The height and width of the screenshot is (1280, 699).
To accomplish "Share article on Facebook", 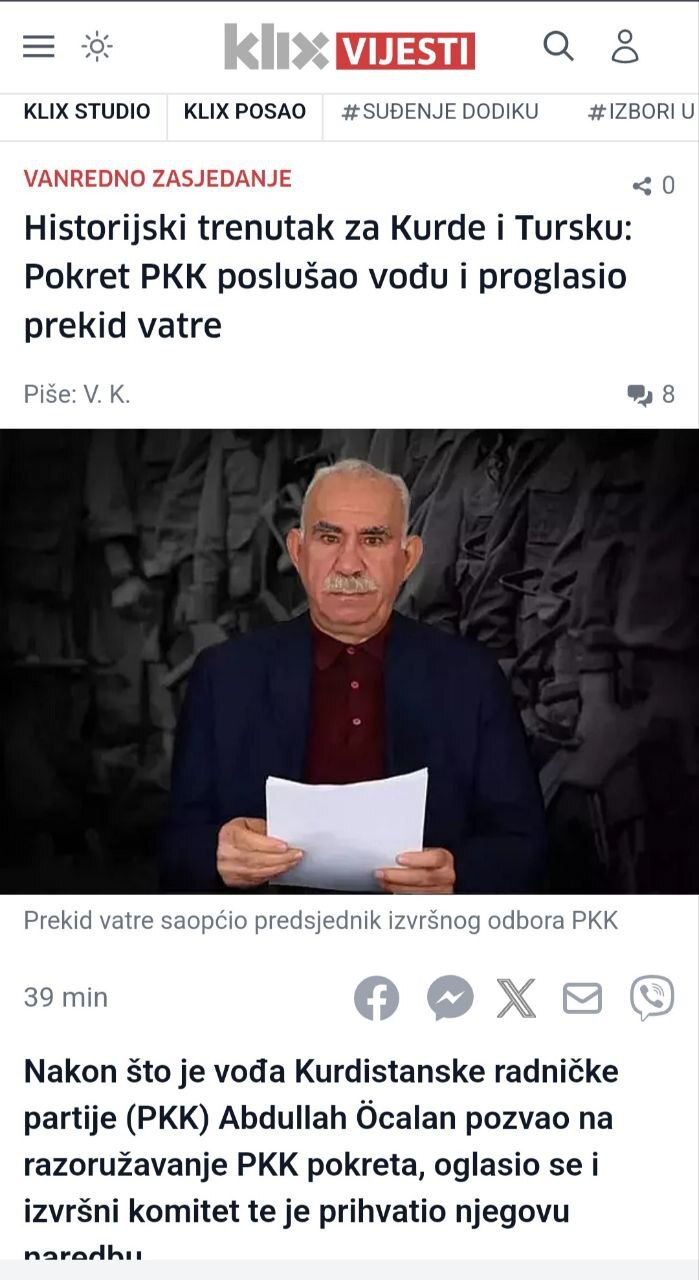I will pos(376,998).
